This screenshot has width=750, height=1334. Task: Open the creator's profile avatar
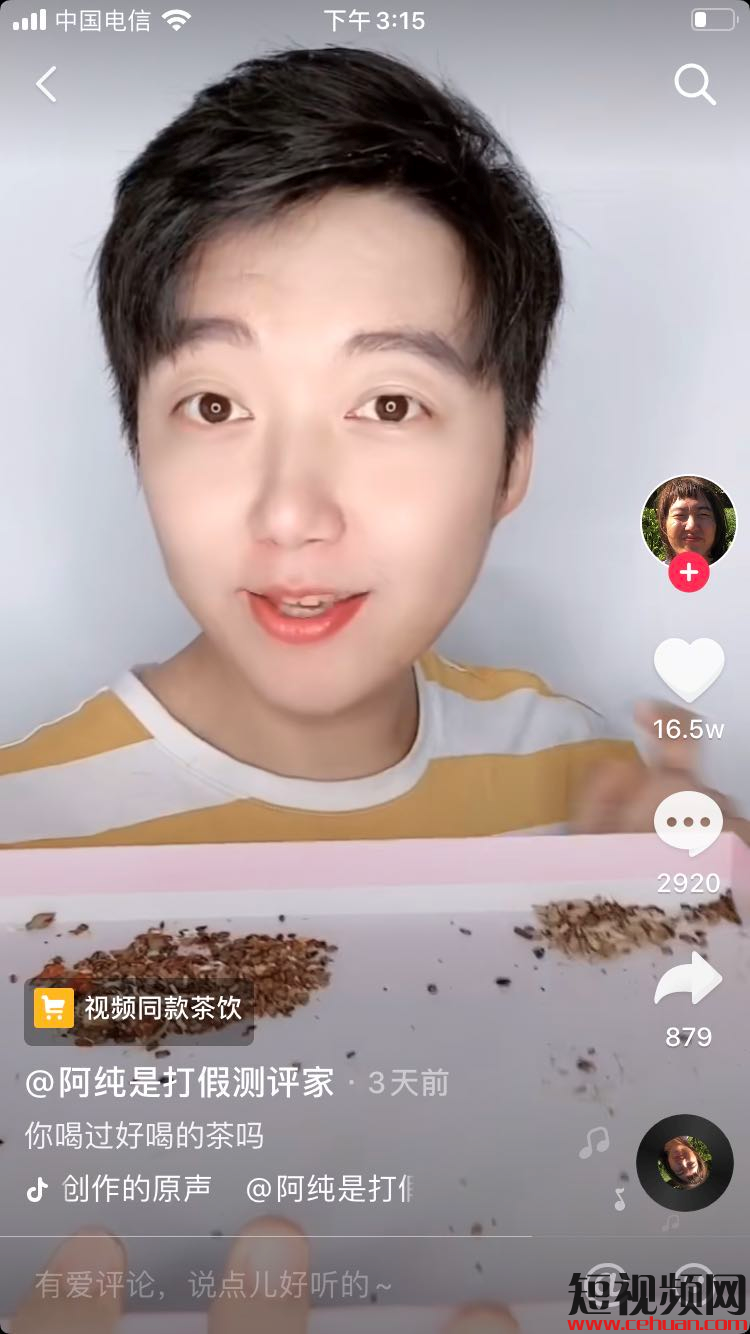point(688,522)
